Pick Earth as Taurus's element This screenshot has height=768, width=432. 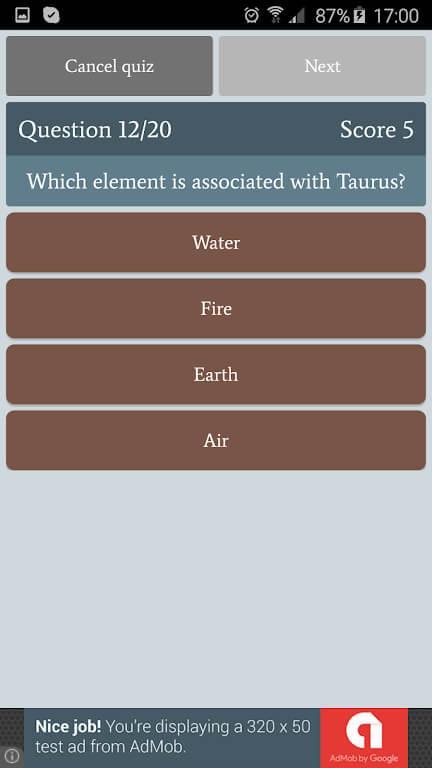(216, 374)
